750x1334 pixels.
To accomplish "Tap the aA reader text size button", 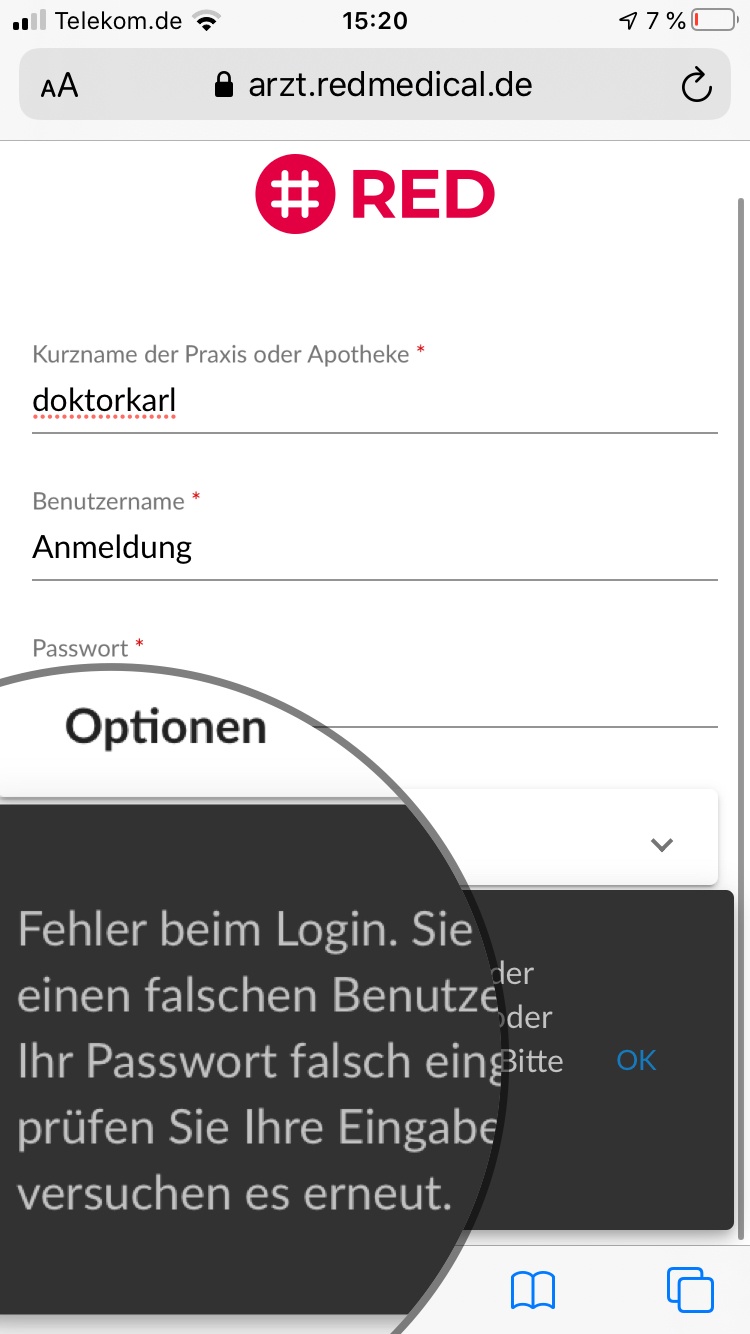I will (60, 86).
